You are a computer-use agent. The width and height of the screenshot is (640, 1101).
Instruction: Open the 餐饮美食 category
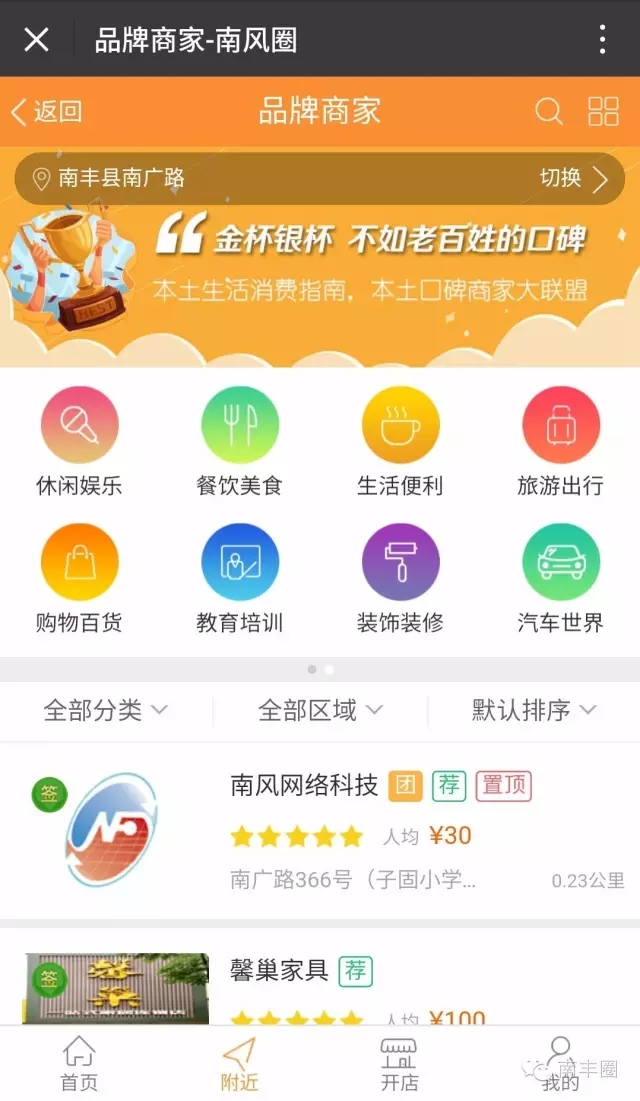point(240,441)
